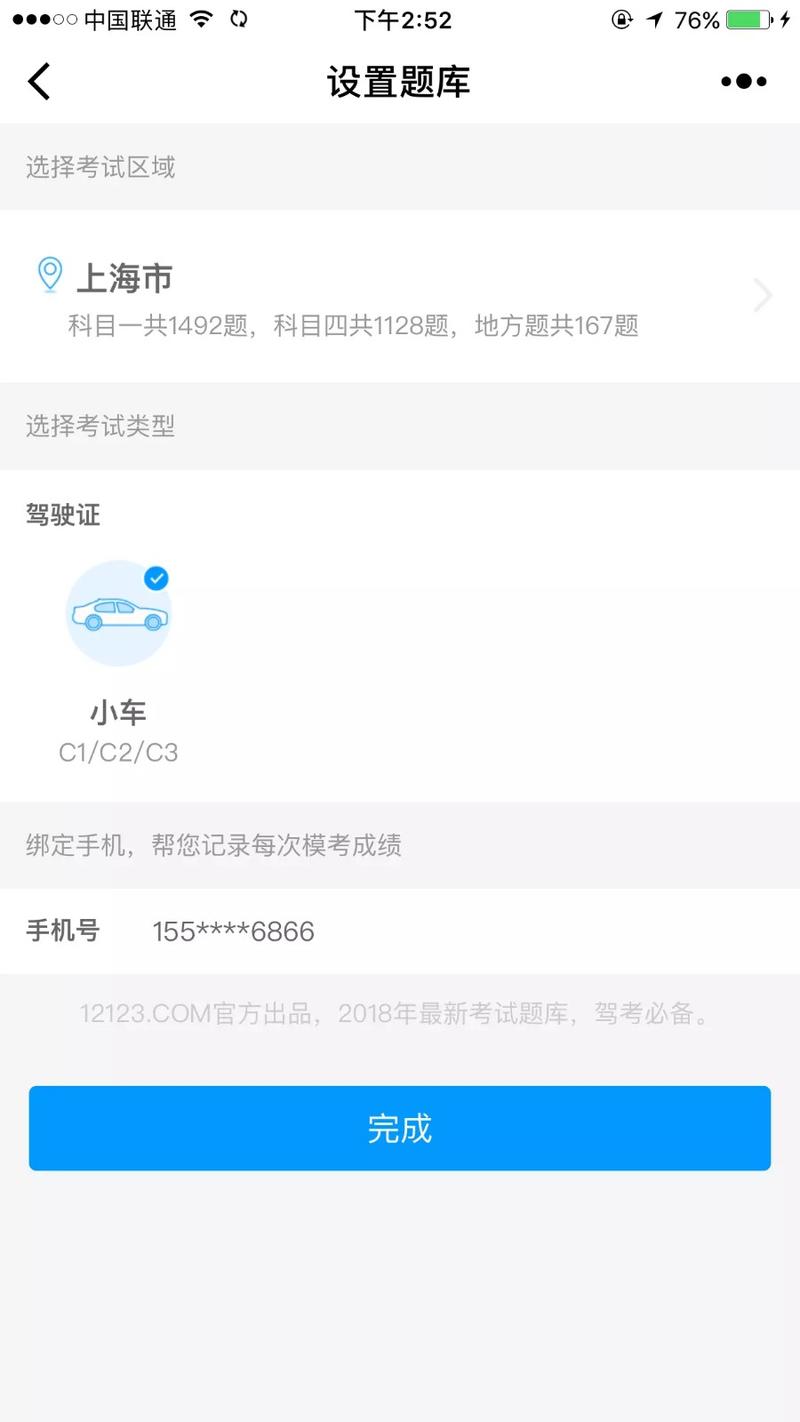Go back using the top-left arrow
Image resolution: width=800 pixels, height=1422 pixels.
point(39,81)
